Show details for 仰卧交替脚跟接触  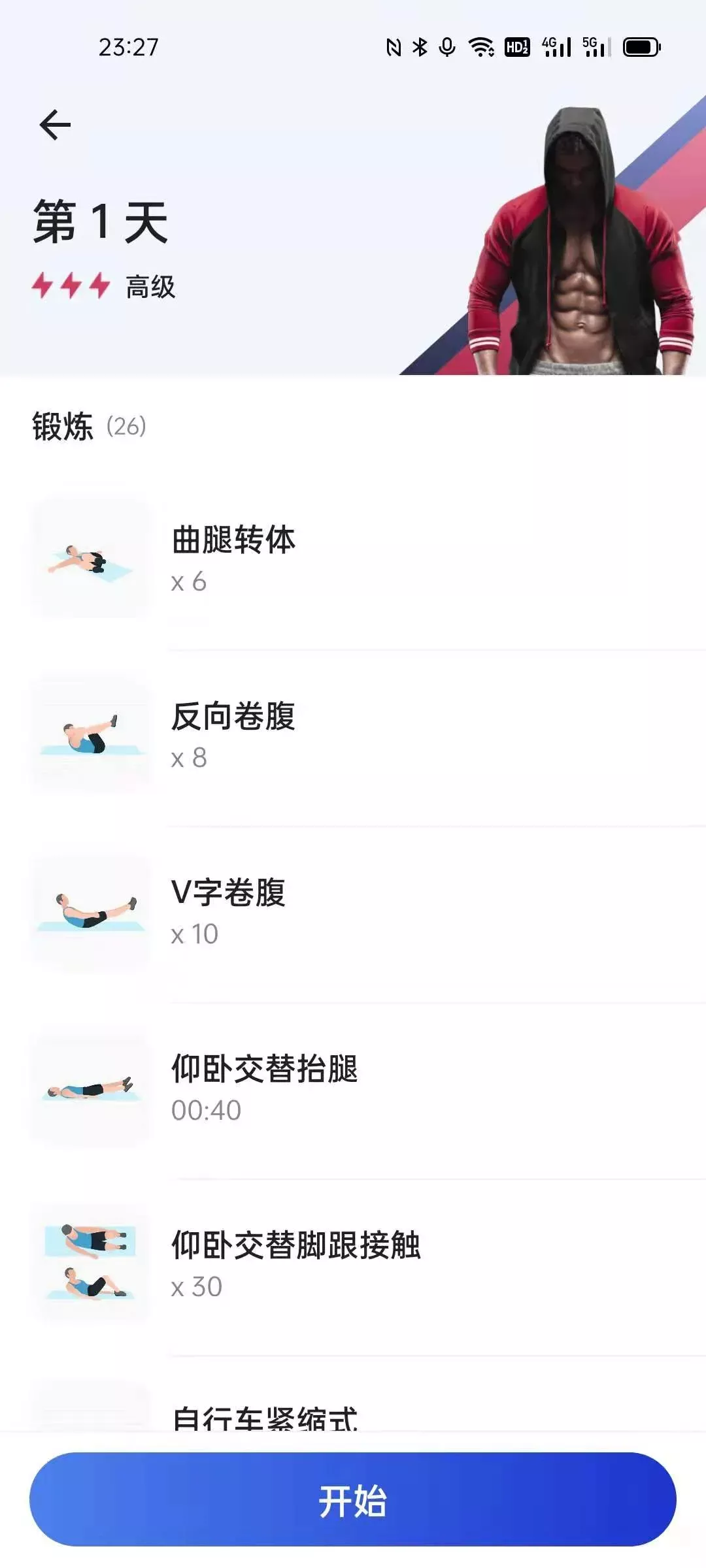click(x=353, y=1266)
